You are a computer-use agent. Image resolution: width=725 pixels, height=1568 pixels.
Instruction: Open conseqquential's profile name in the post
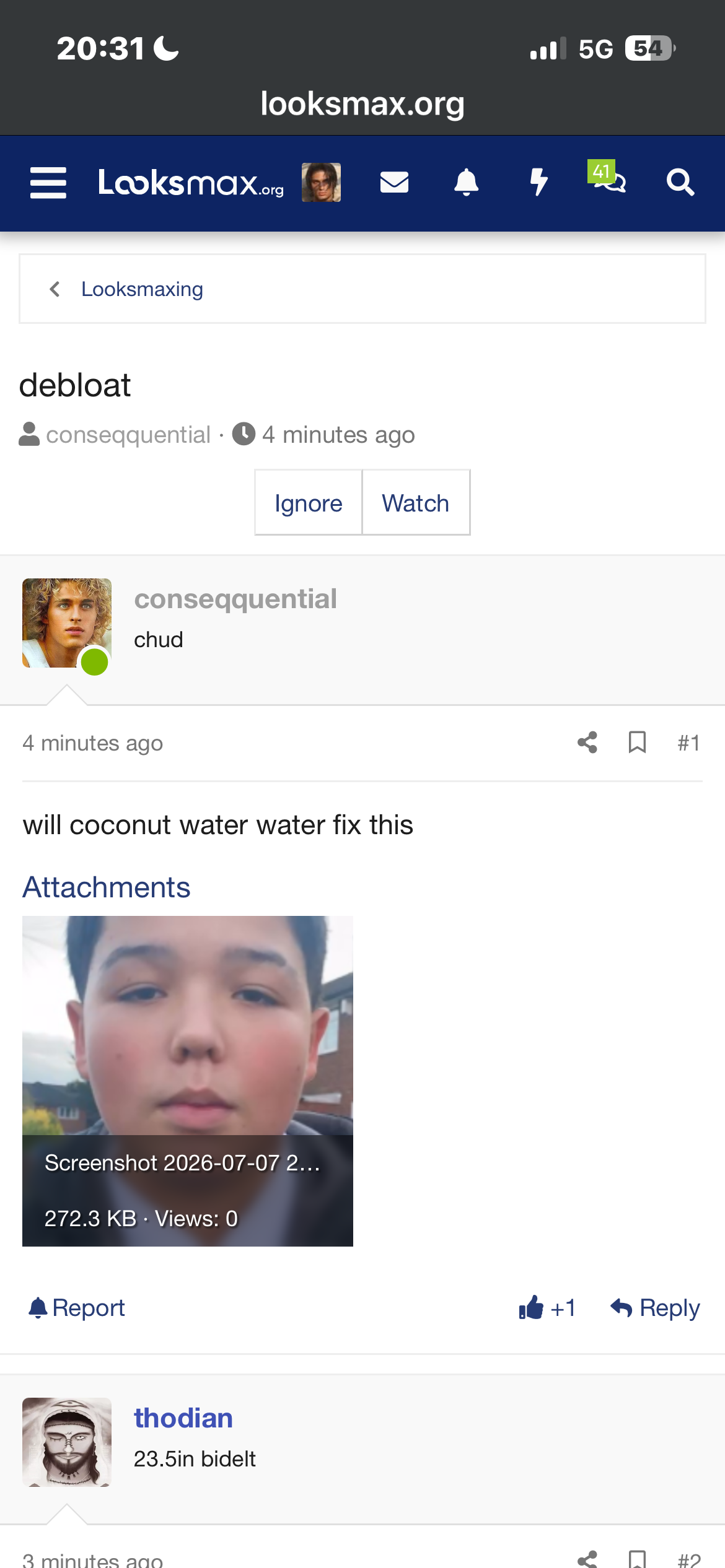click(x=235, y=599)
